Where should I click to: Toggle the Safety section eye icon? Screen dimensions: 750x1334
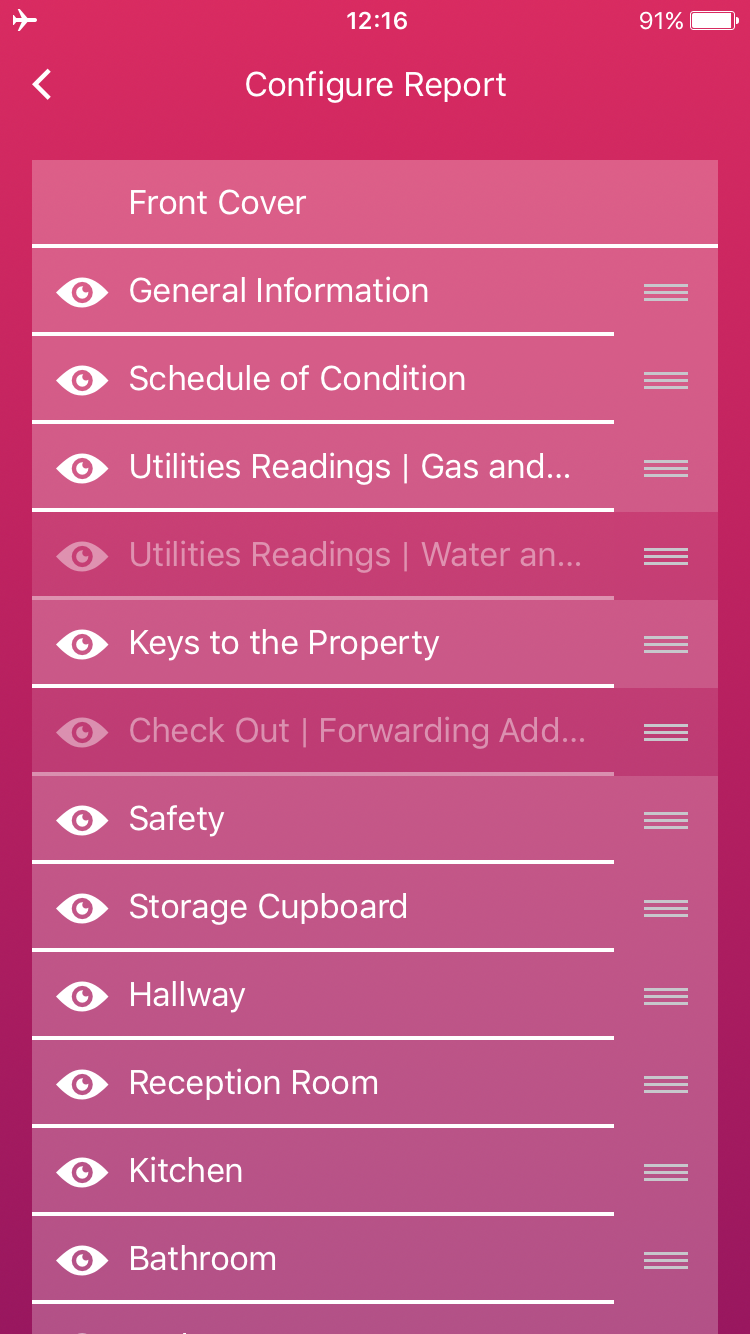coord(82,820)
